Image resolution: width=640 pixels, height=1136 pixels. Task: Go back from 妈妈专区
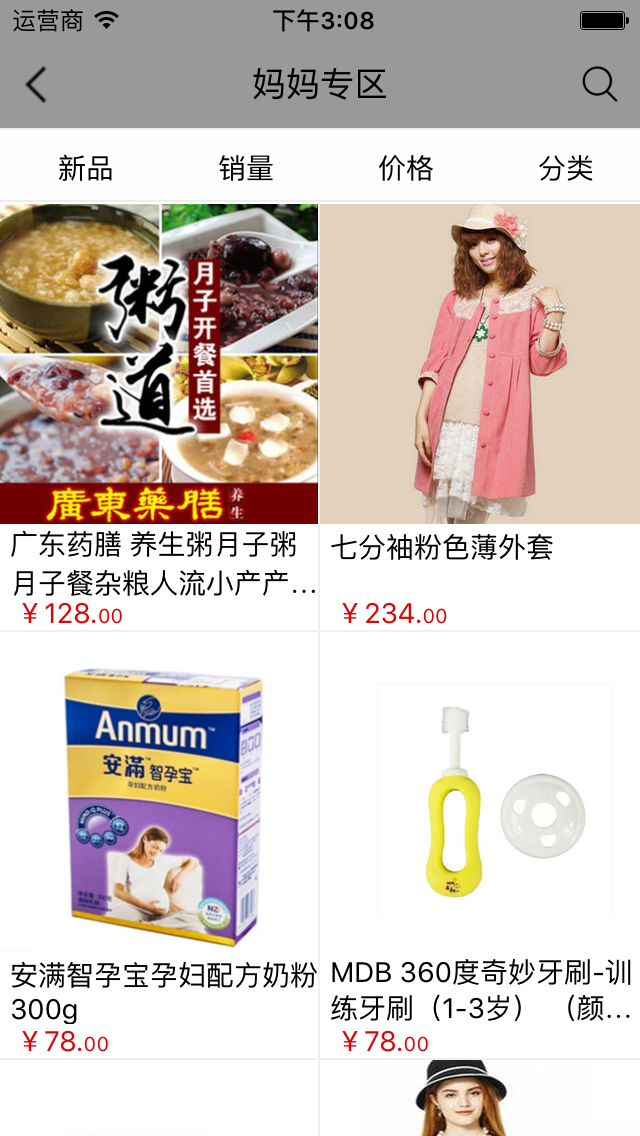(x=36, y=85)
